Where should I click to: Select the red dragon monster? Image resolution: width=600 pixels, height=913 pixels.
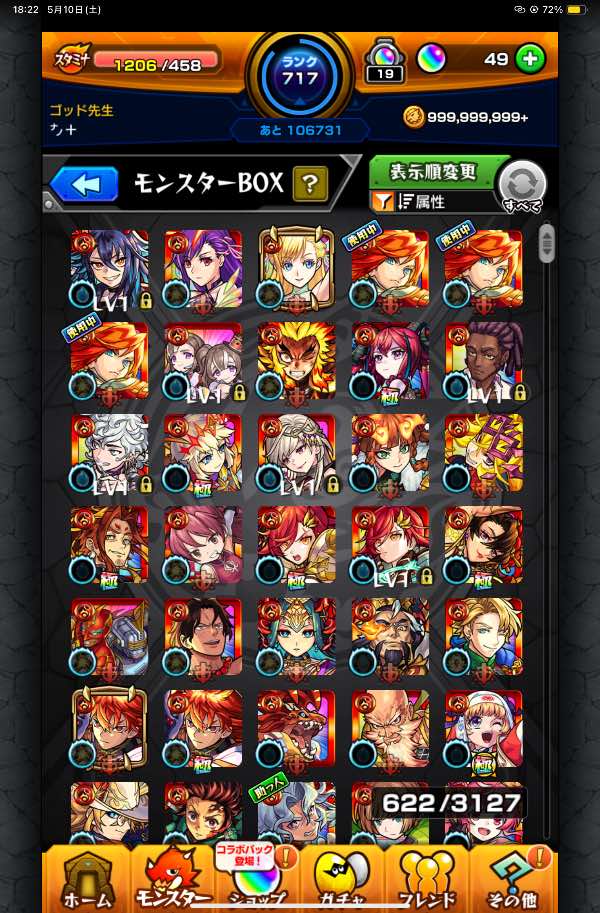pyautogui.click(x=296, y=728)
